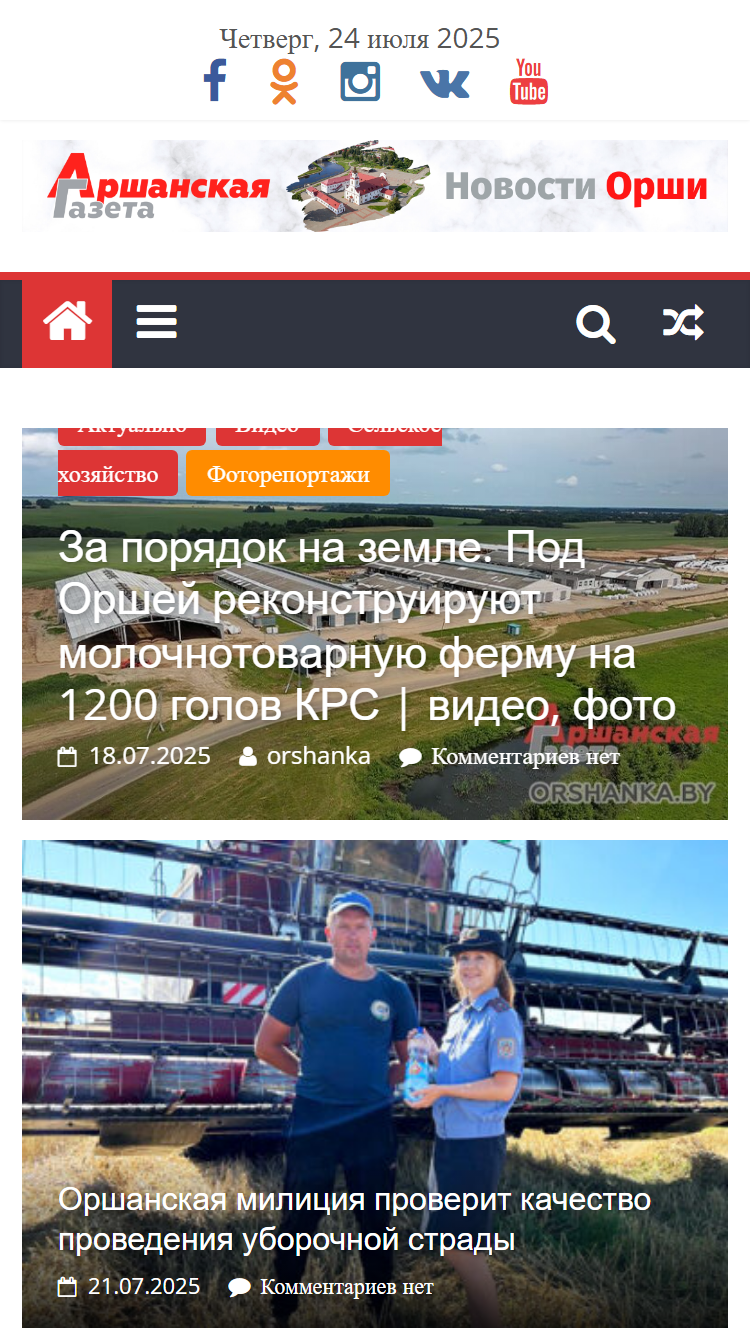This screenshot has width=750, height=1334.
Task: Open the YouTube channel icon
Action: (x=529, y=81)
